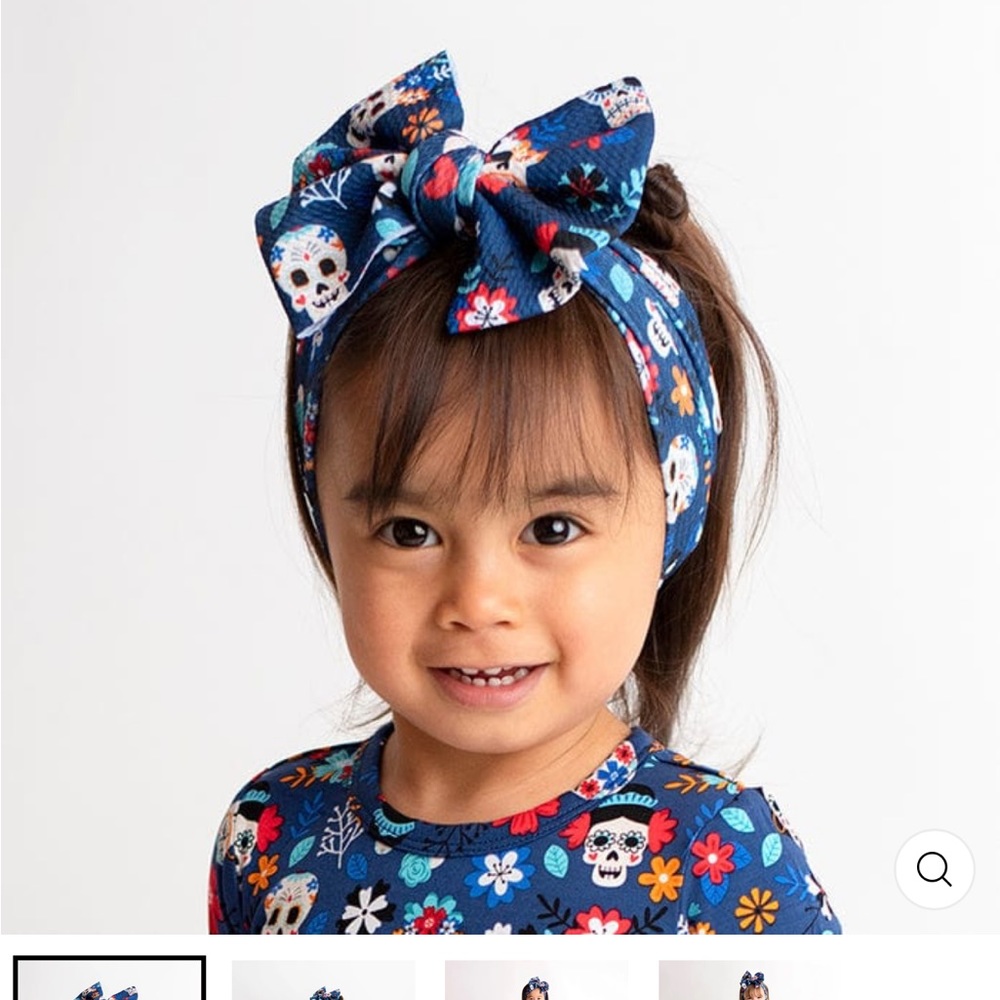Open the main headband product photo
The width and height of the screenshot is (1000, 1000).
click(500, 450)
